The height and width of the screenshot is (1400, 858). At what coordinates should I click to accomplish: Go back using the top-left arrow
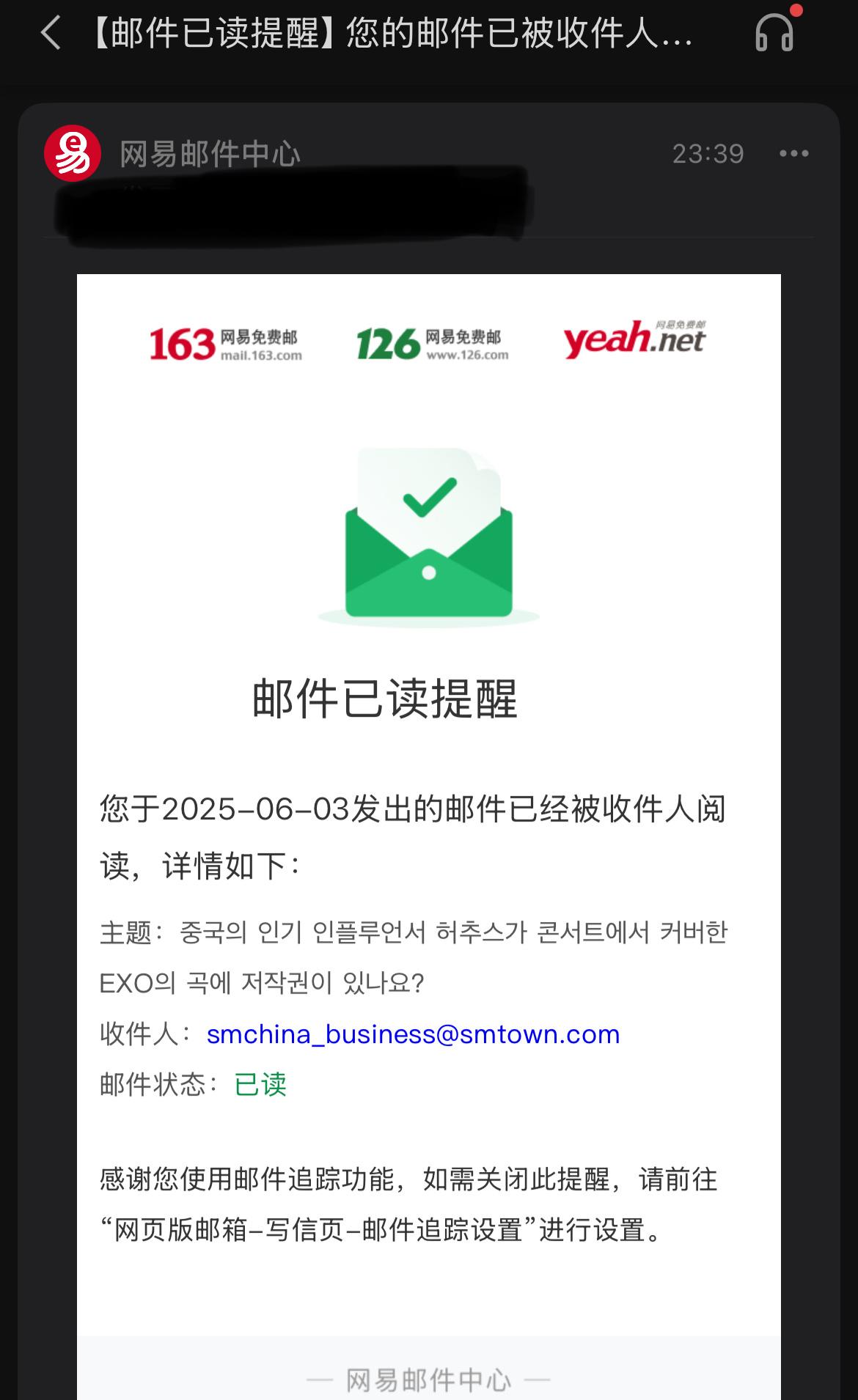click(x=51, y=33)
